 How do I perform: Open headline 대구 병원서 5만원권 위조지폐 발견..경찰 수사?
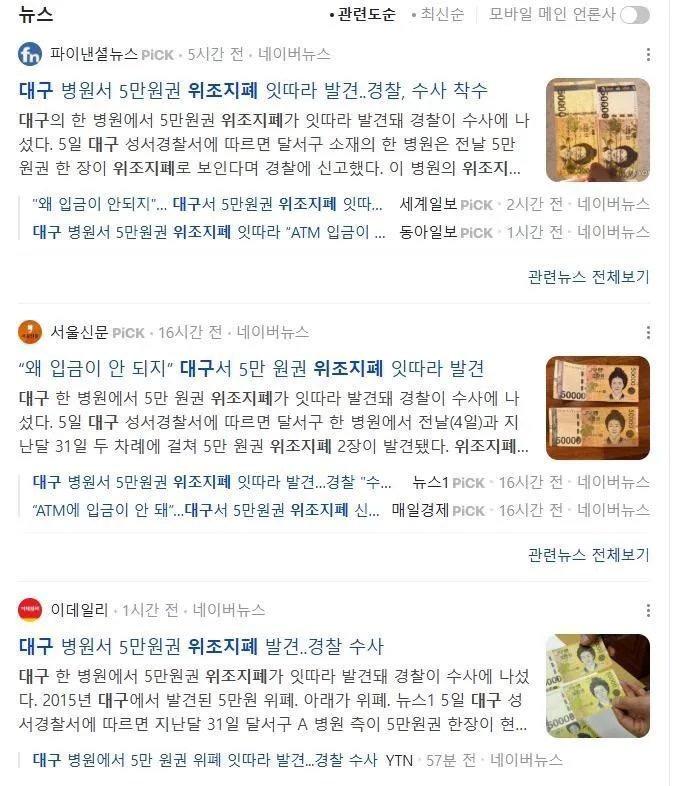pyautogui.click(x=201, y=646)
